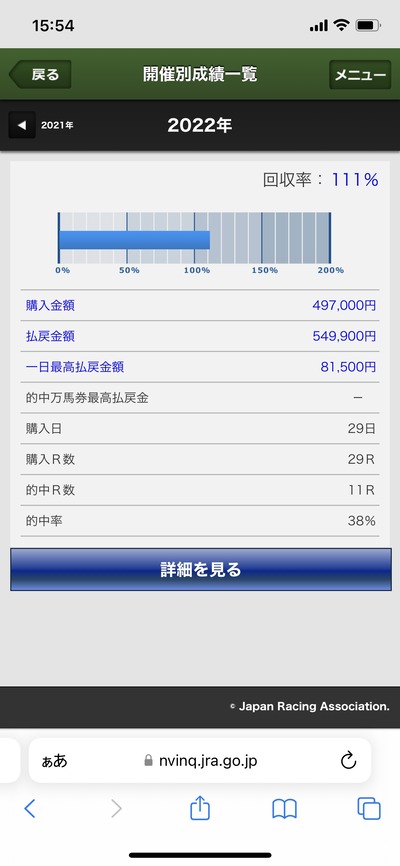The height and width of the screenshot is (866, 400).
Task: Reload the page in Safari
Action: (x=348, y=761)
